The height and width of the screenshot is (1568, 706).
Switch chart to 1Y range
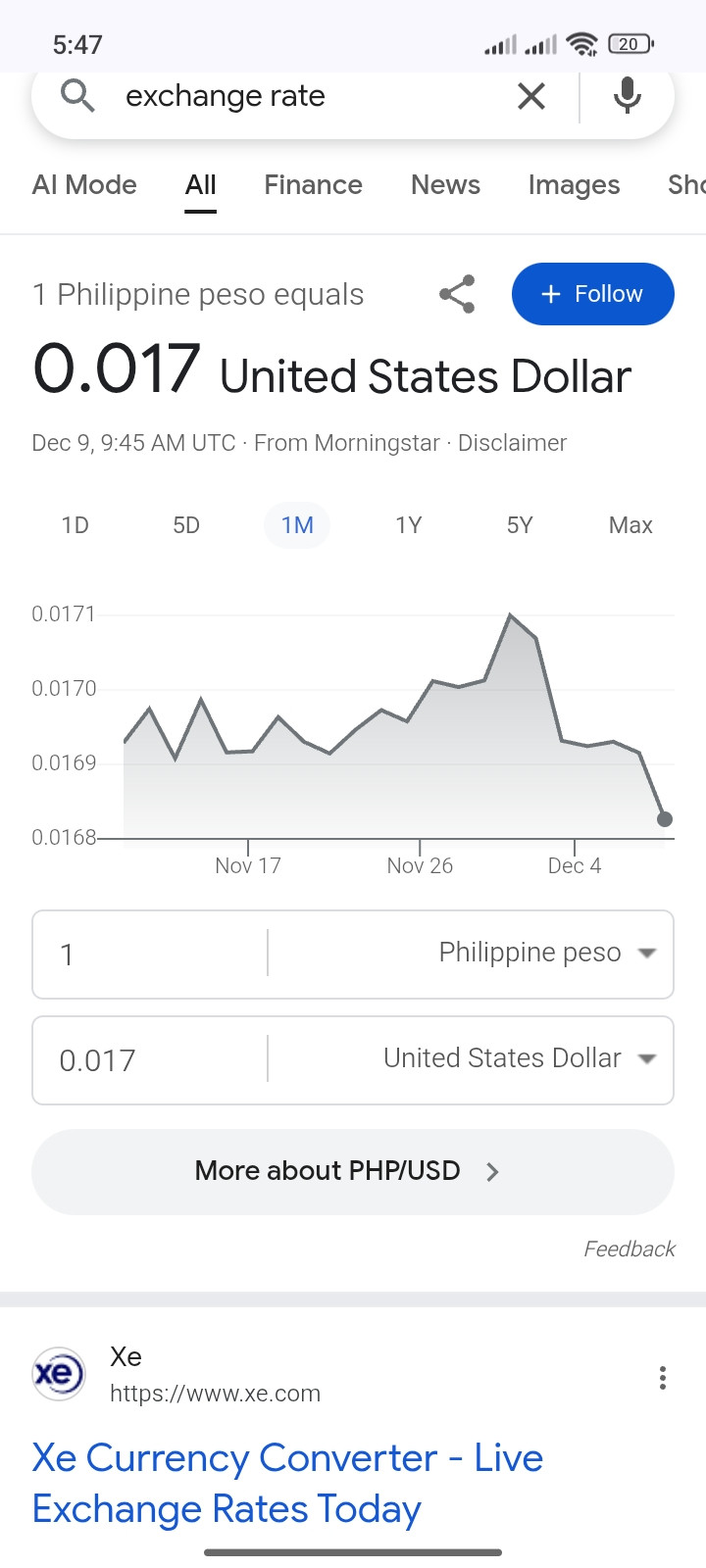pos(409,525)
